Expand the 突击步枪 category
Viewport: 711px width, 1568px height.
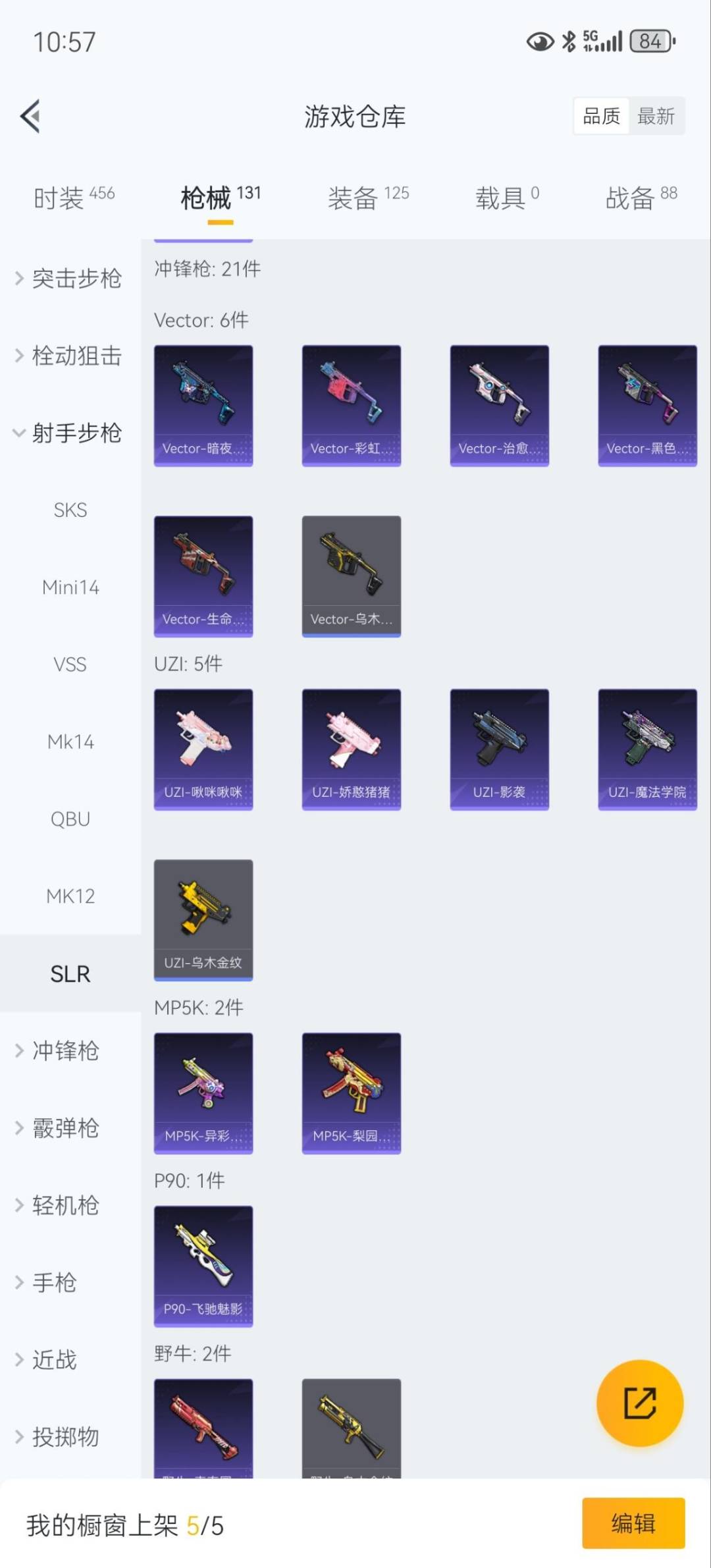coord(70,279)
